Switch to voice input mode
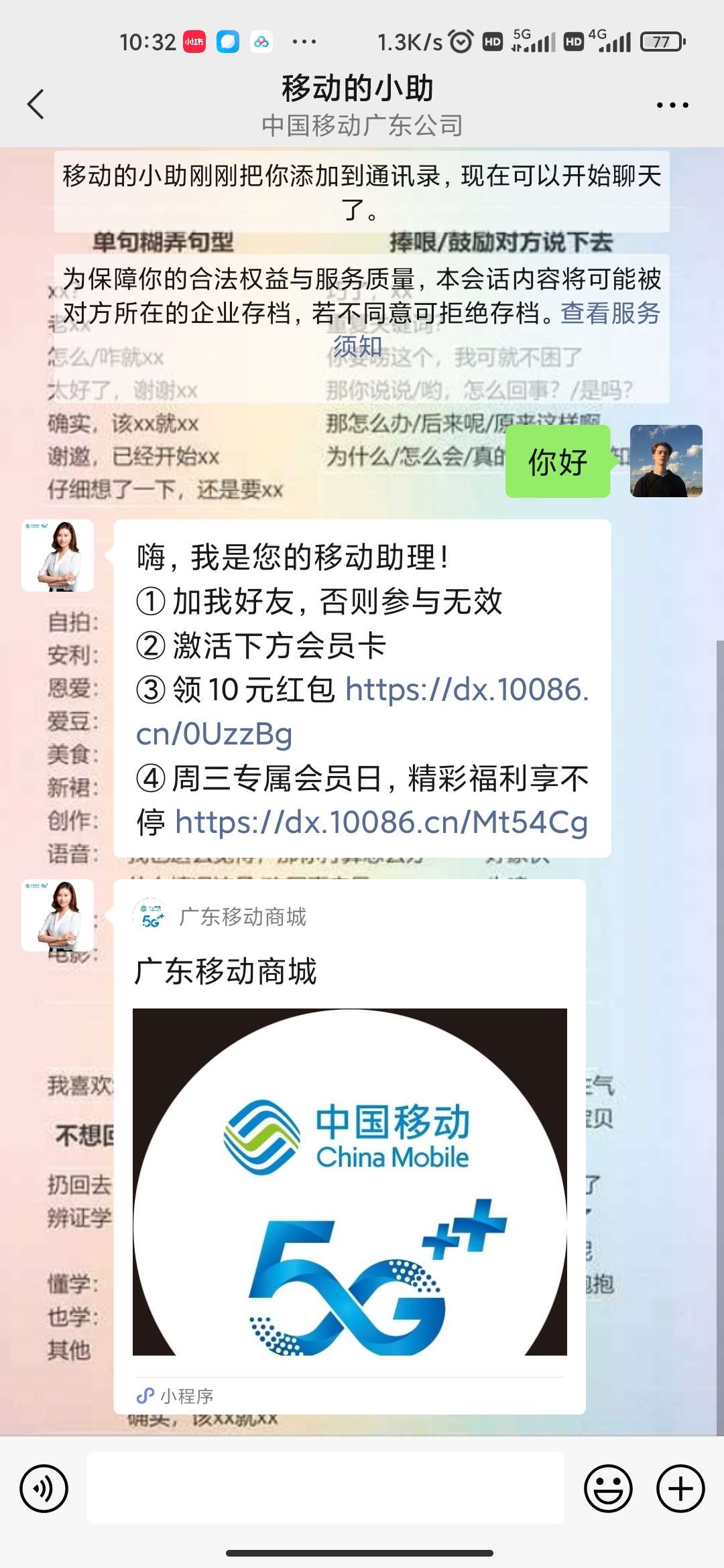 tap(44, 1489)
